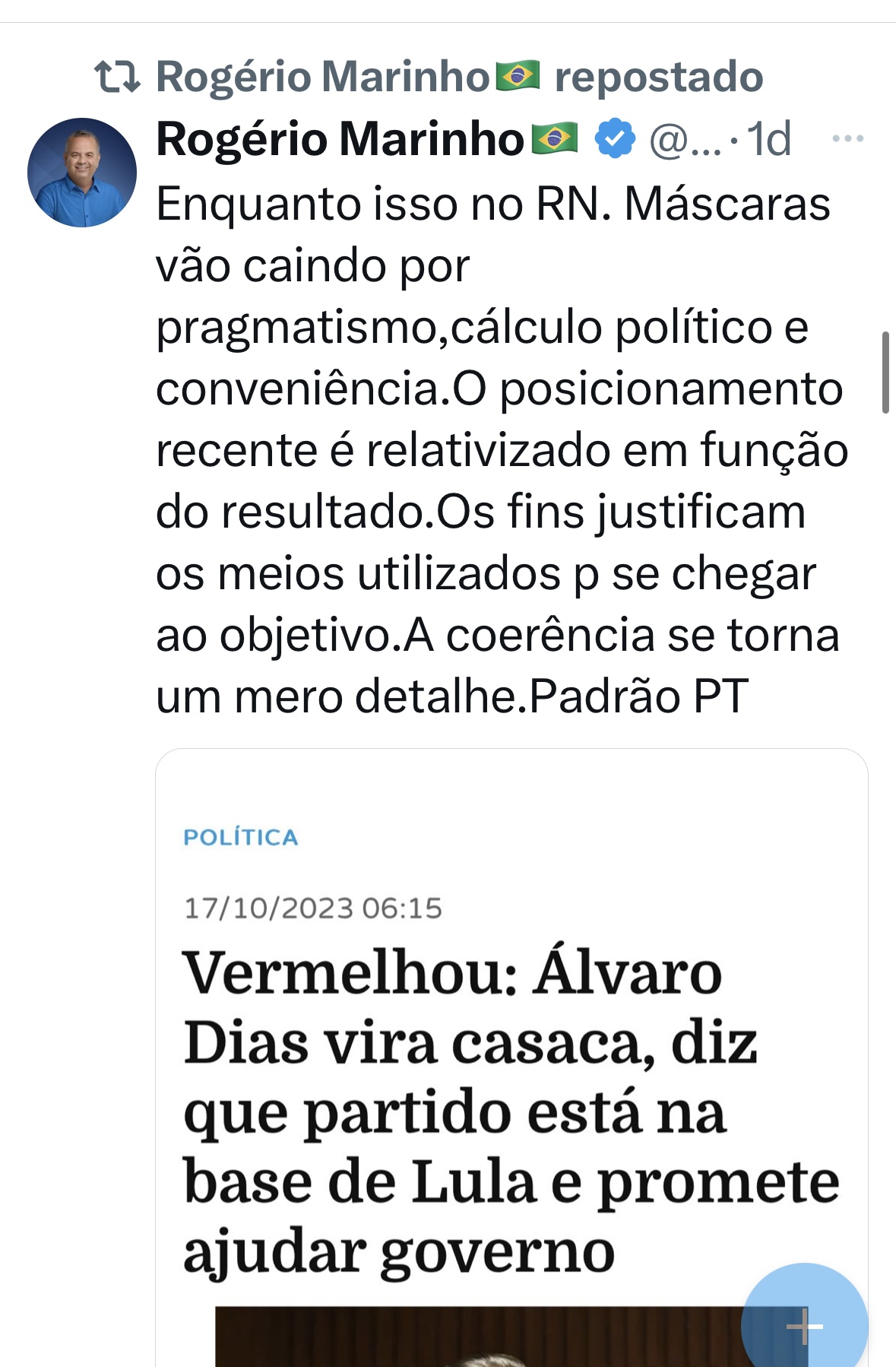Compose a new post with the plus button
The width and height of the screenshot is (896, 1367).
804,1326
